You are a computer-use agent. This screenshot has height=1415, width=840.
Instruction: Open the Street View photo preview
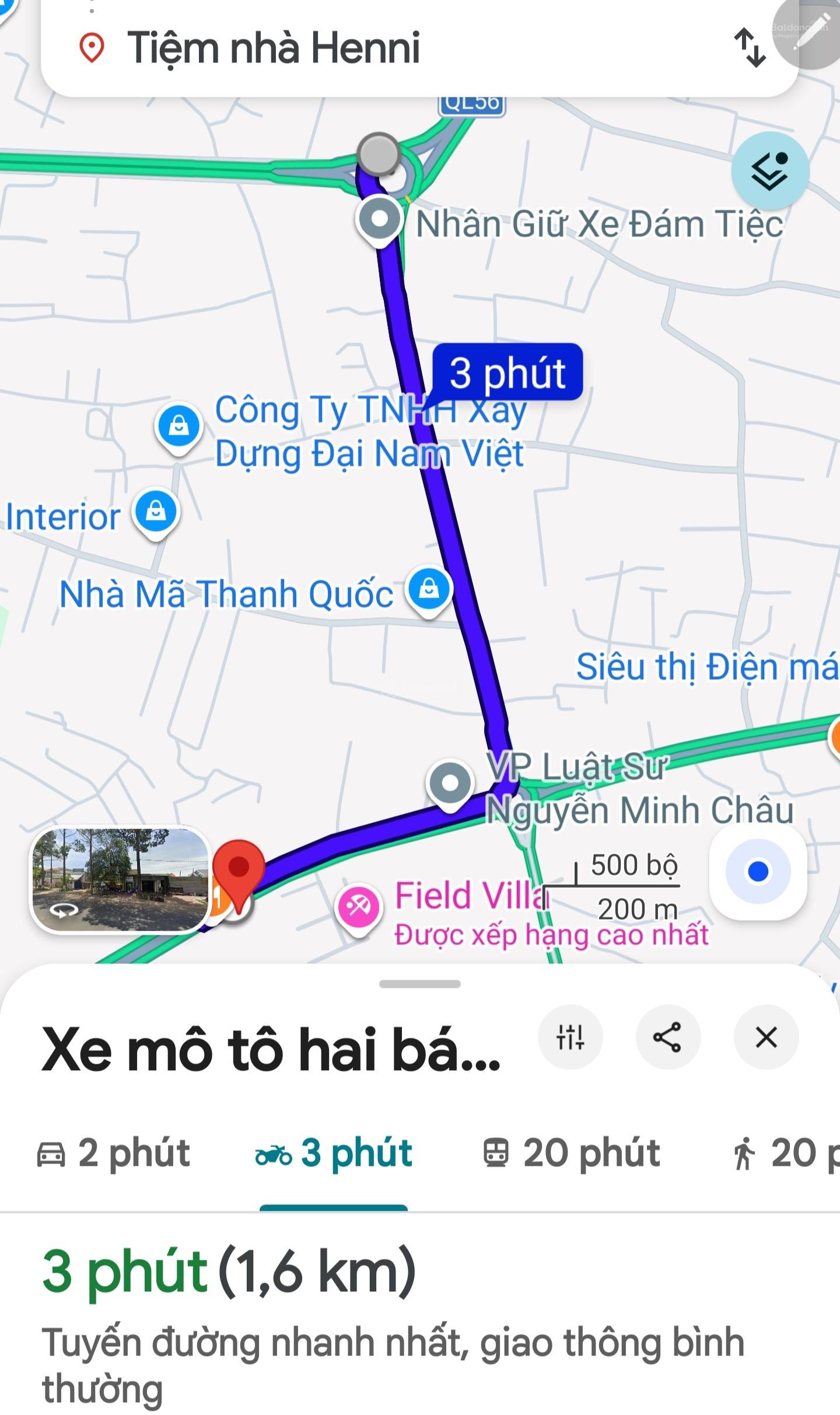pyautogui.click(x=120, y=880)
